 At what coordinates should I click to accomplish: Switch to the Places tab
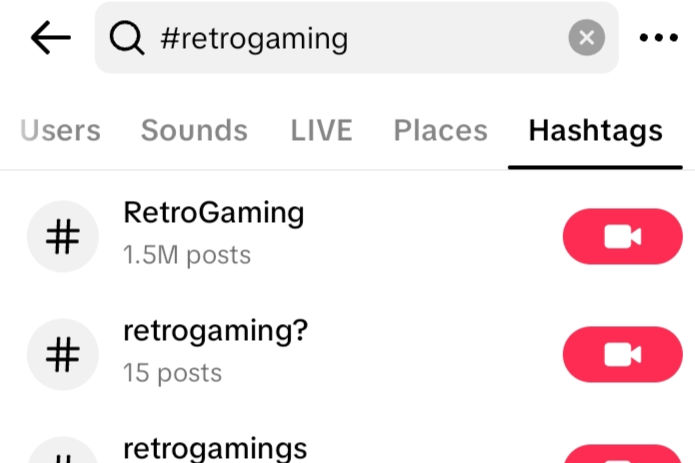click(x=440, y=130)
